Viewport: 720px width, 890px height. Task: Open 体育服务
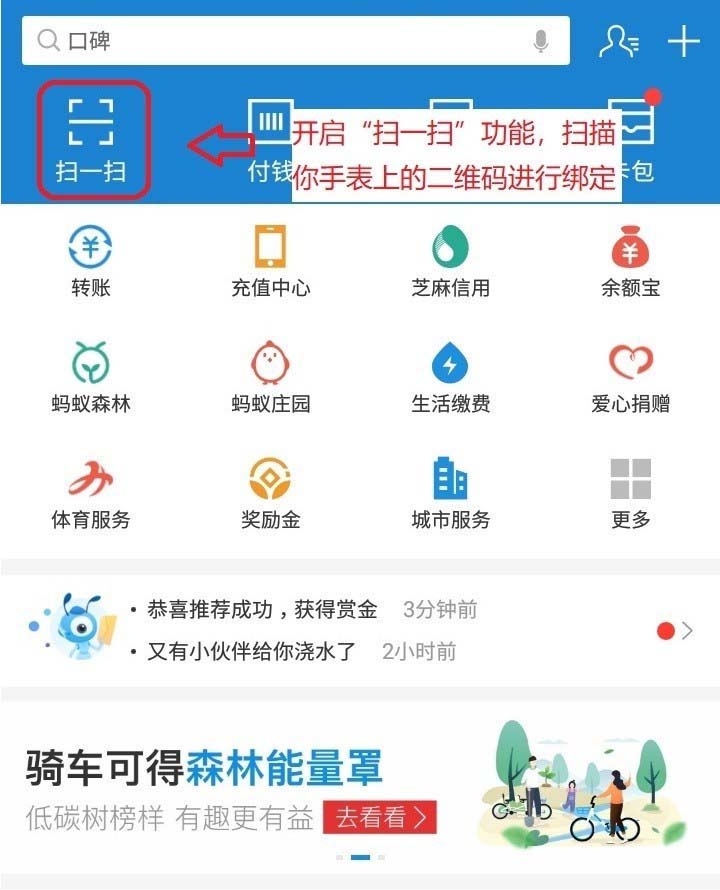pyautogui.click(x=90, y=493)
